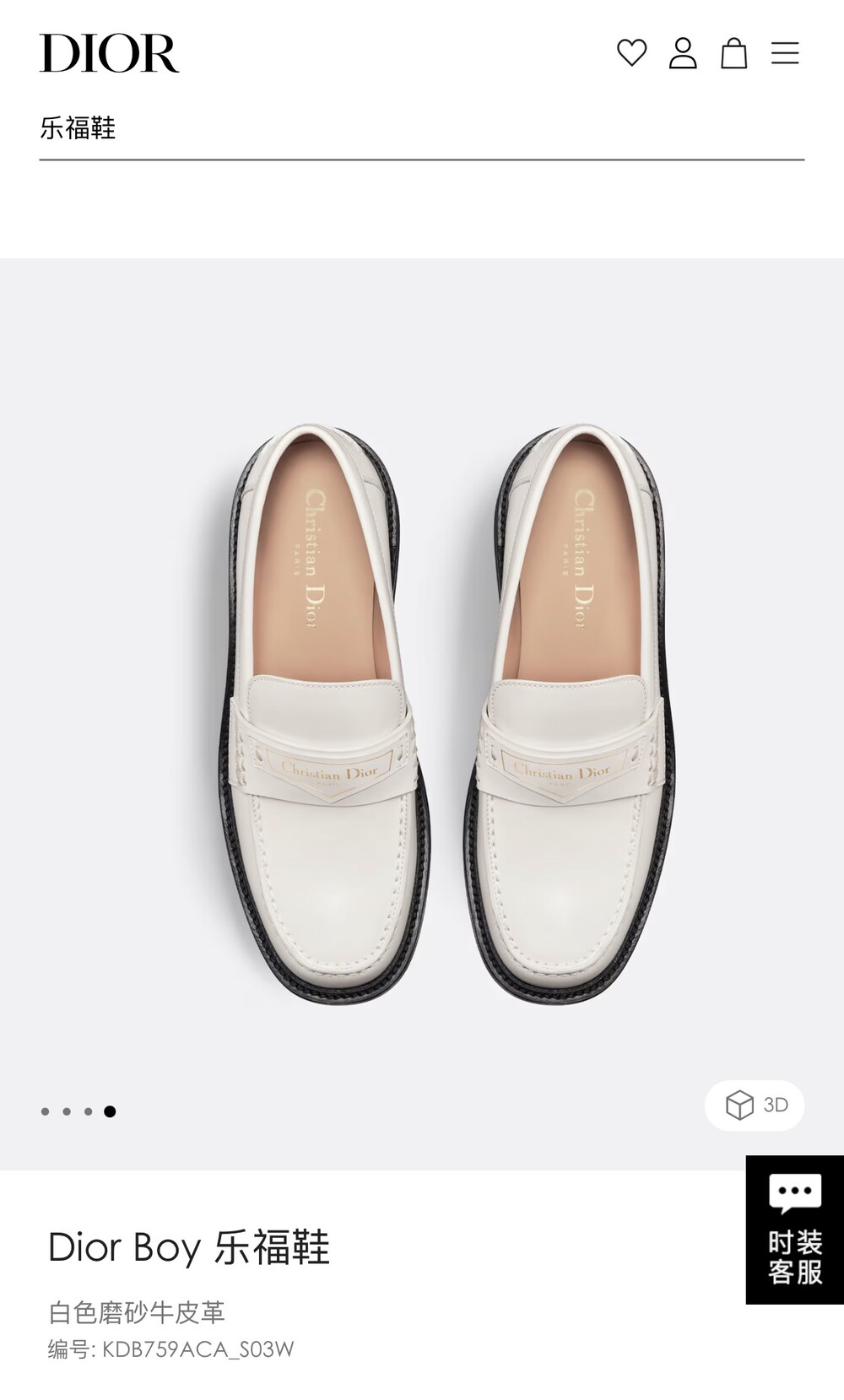Open the shopping bag
This screenshot has height=1400, width=844.
point(733,53)
